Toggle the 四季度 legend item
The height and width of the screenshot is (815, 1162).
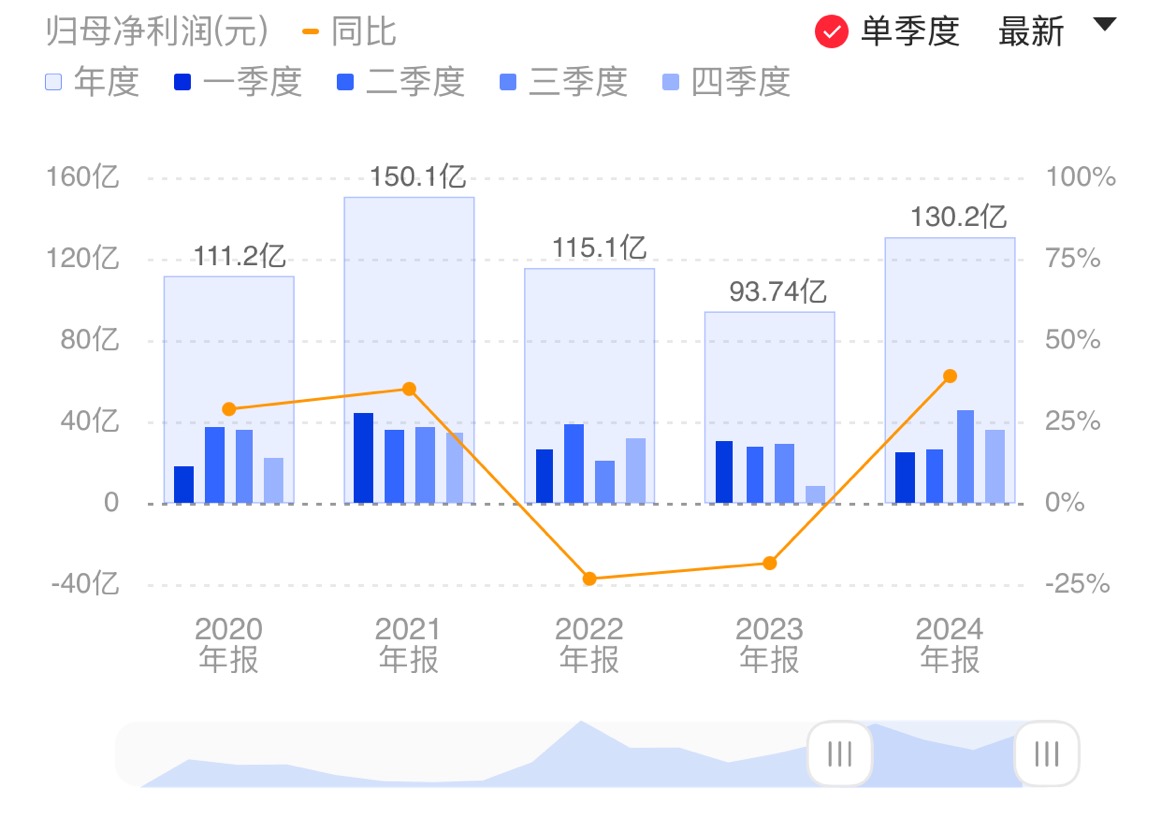[x=725, y=82]
